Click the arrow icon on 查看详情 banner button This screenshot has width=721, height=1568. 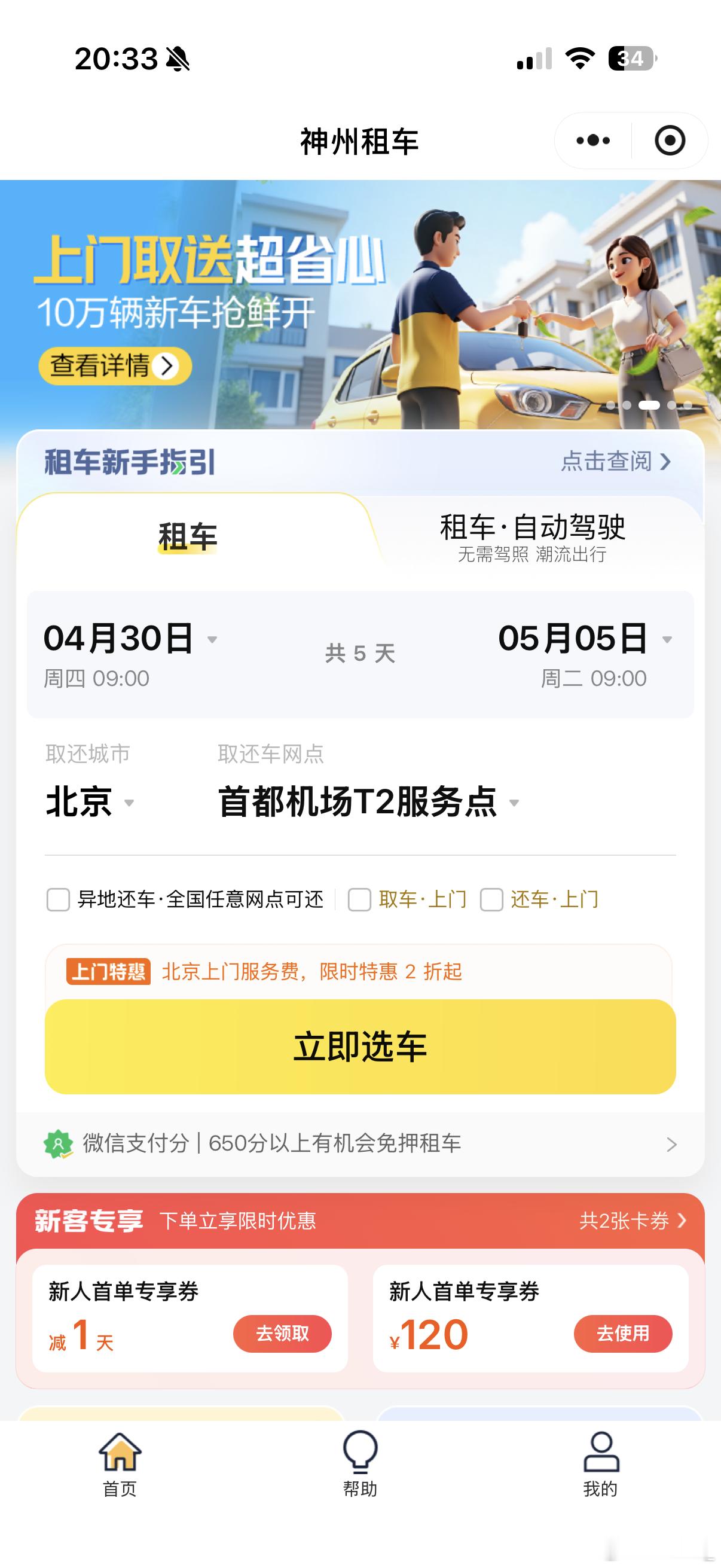pyautogui.click(x=167, y=366)
